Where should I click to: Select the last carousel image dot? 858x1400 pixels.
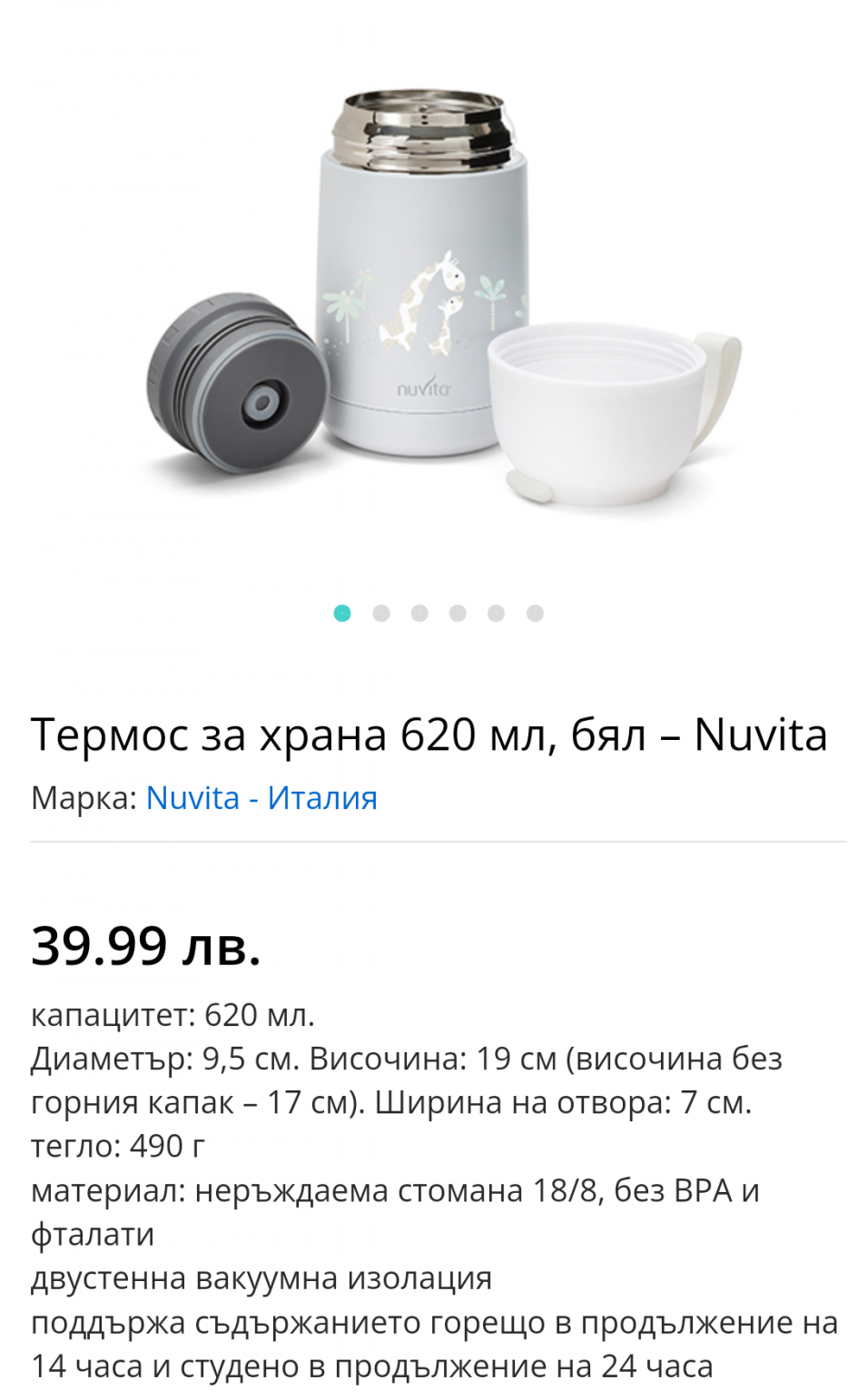click(x=535, y=614)
